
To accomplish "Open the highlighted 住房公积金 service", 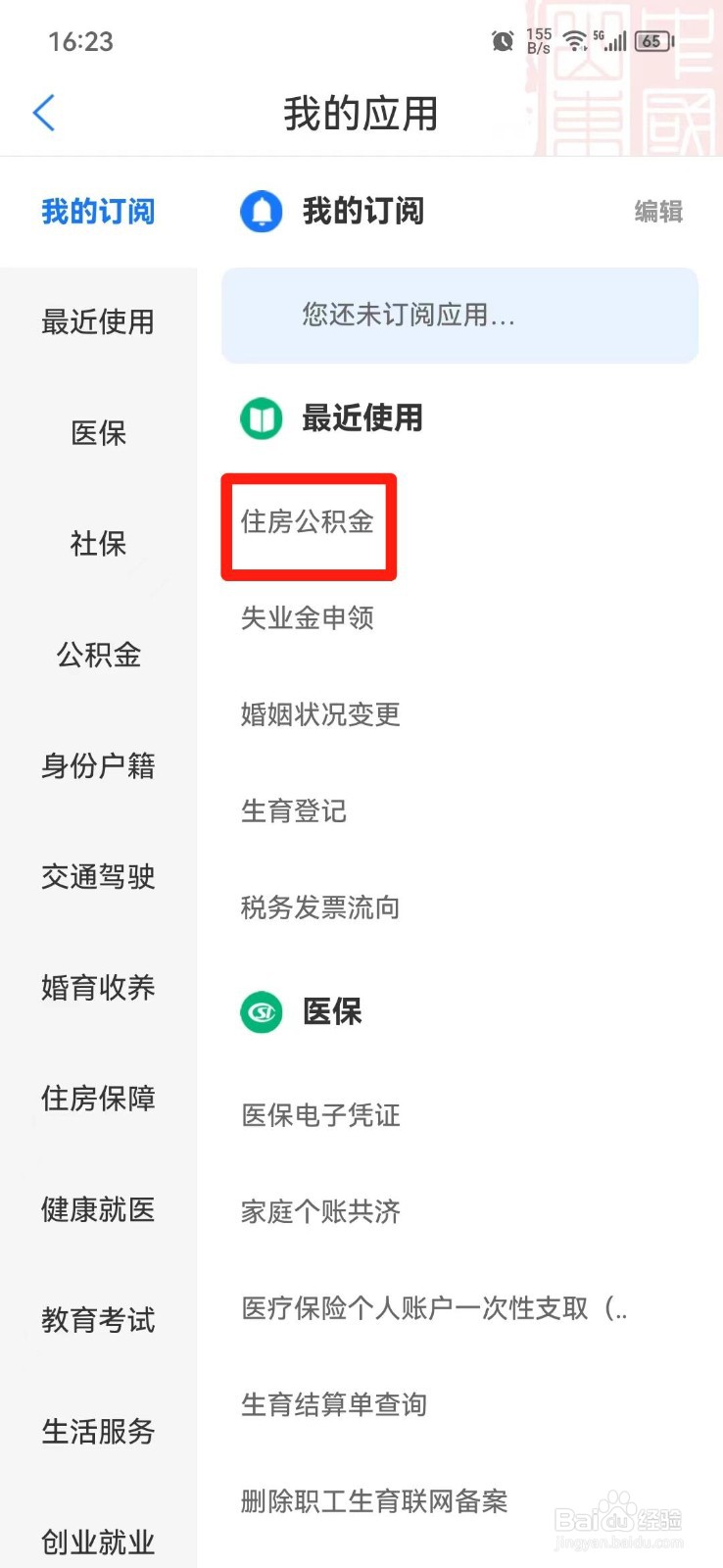I will (308, 524).
